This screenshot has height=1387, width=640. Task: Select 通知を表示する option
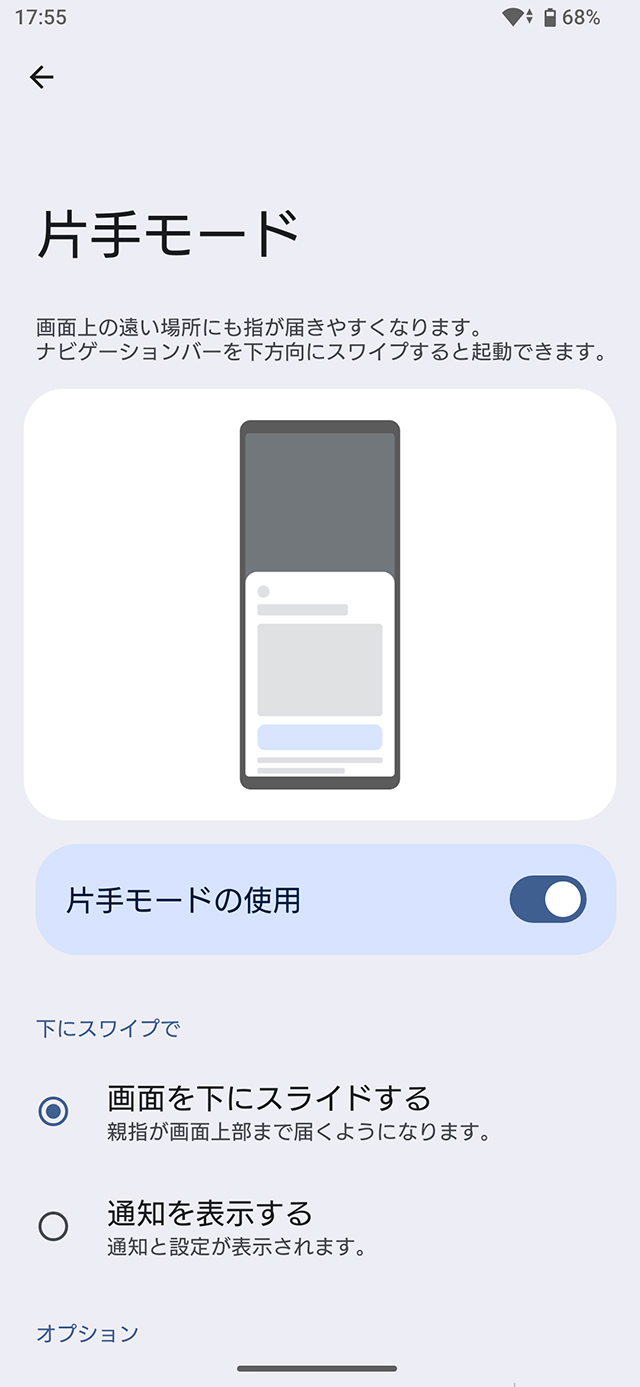(x=53, y=1226)
